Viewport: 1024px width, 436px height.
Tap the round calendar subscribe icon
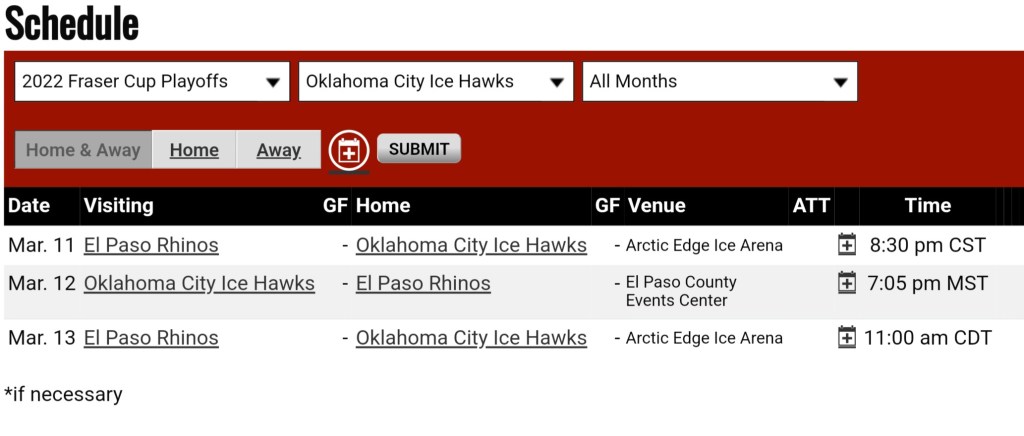pos(349,151)
